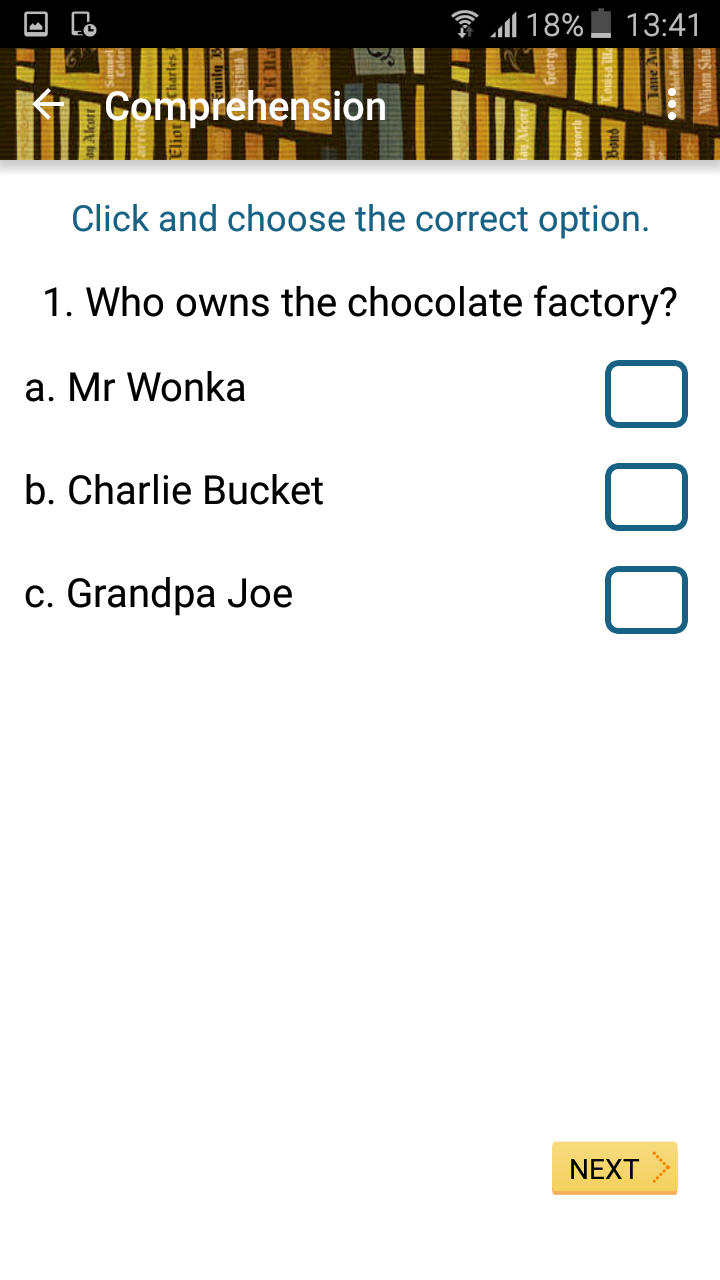This screenshot has width=720, height=1280.
Task: Open the overflow menu
Action: (x=672, y=104)
